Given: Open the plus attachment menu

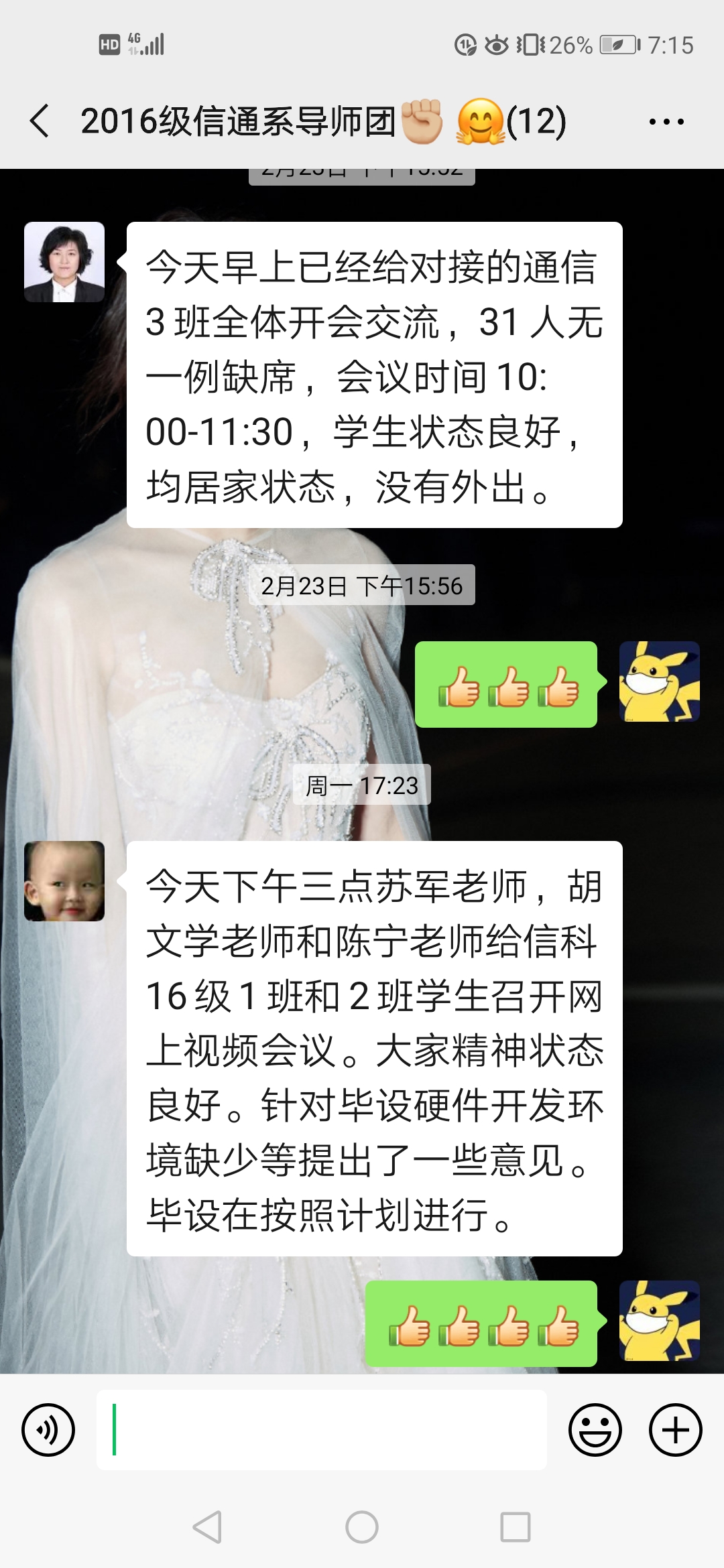Looking at the screenshot, I should tap(675, 1430).
